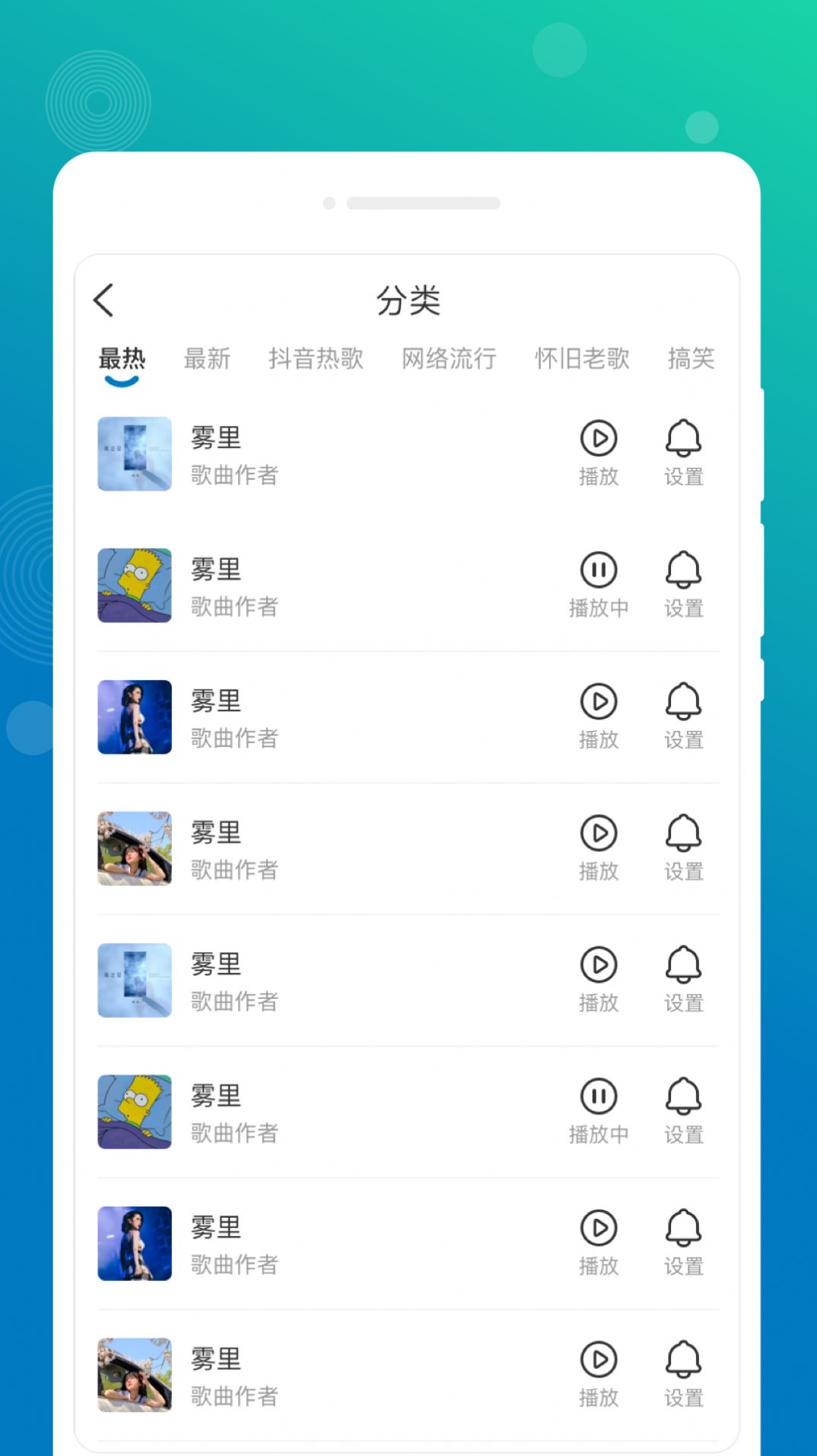Play the third 雾里 song in the list
This screenshot has width=817, height=1456.
(599, 701)
